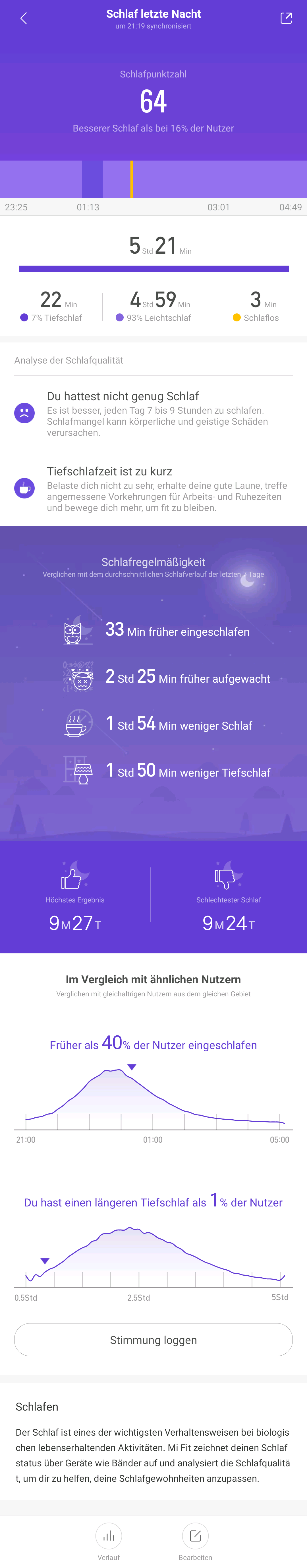Go back using the top arrow
This screenshot has width=307, height=1568.
[x=24, y=18]
